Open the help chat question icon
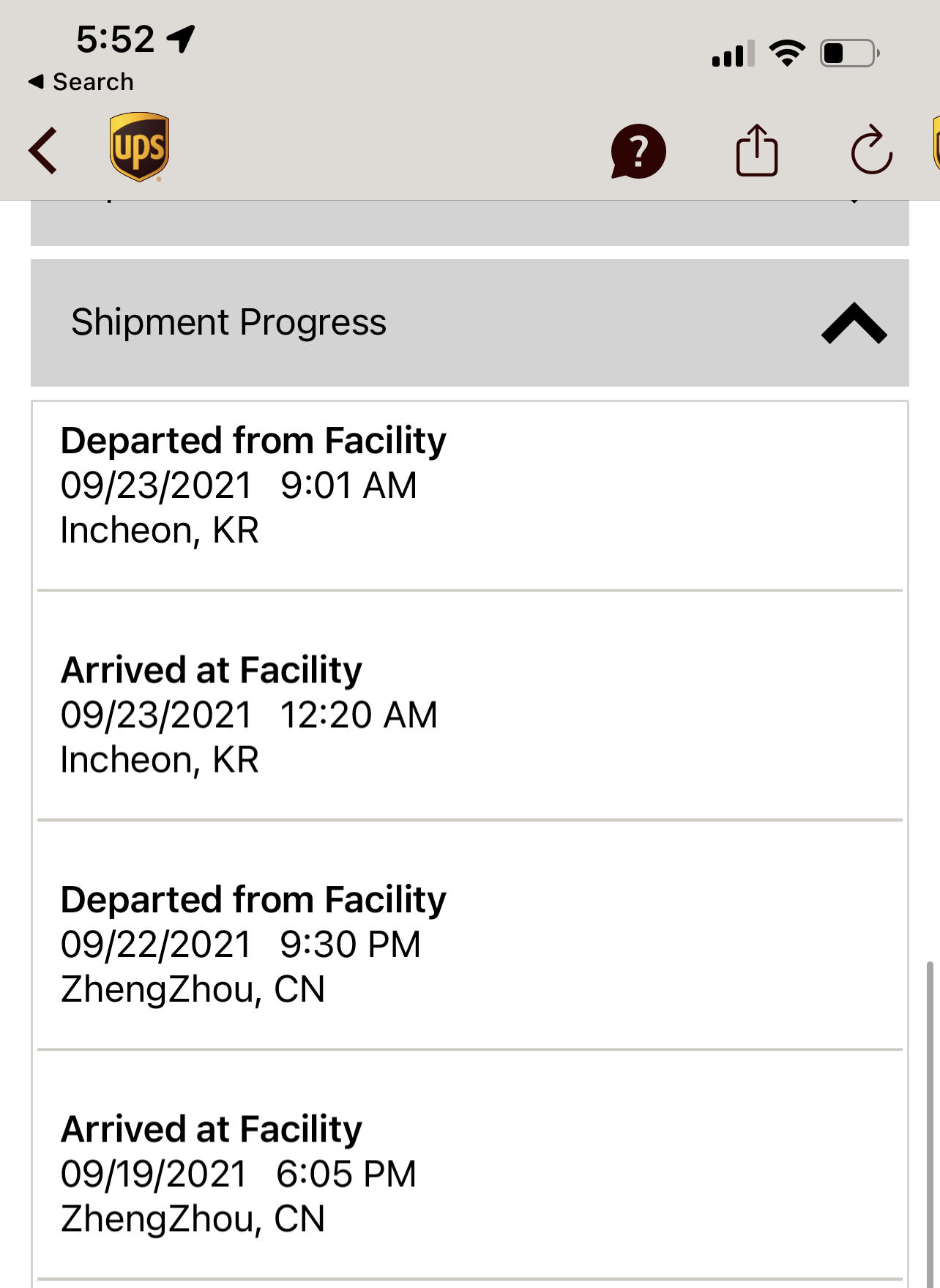Viewport: 940px width, 1288px height. 638,151
